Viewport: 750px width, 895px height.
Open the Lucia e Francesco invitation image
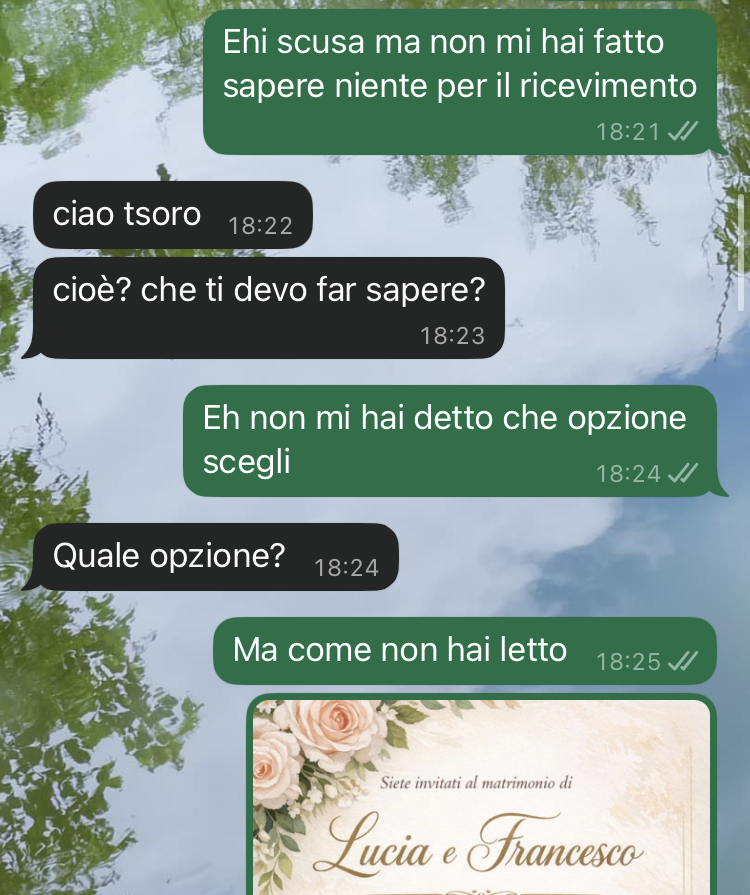pyautogui.click(x=480, y=800)
